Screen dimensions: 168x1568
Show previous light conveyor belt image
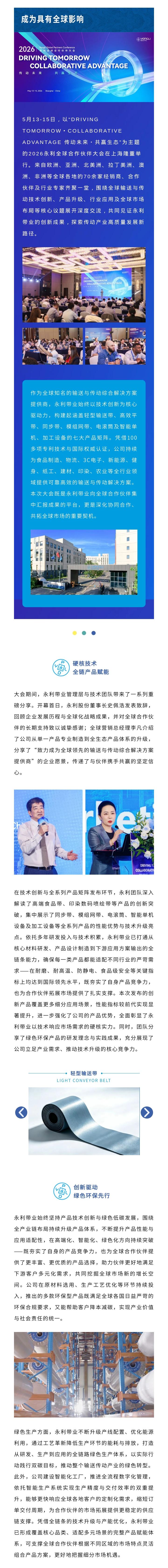21,1112
